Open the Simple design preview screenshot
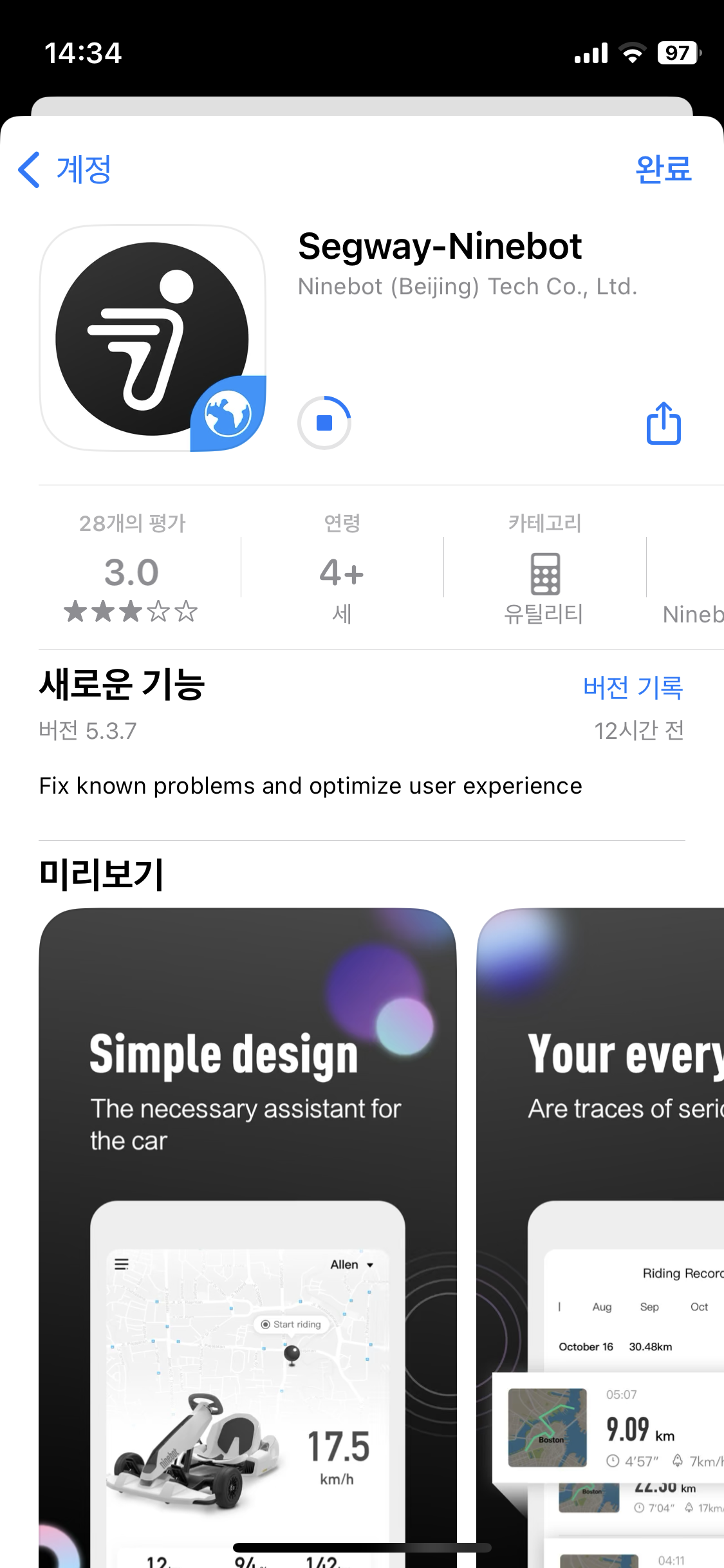The height and width of the screenshot is (1568, 724). click(x=248, y=1223)
